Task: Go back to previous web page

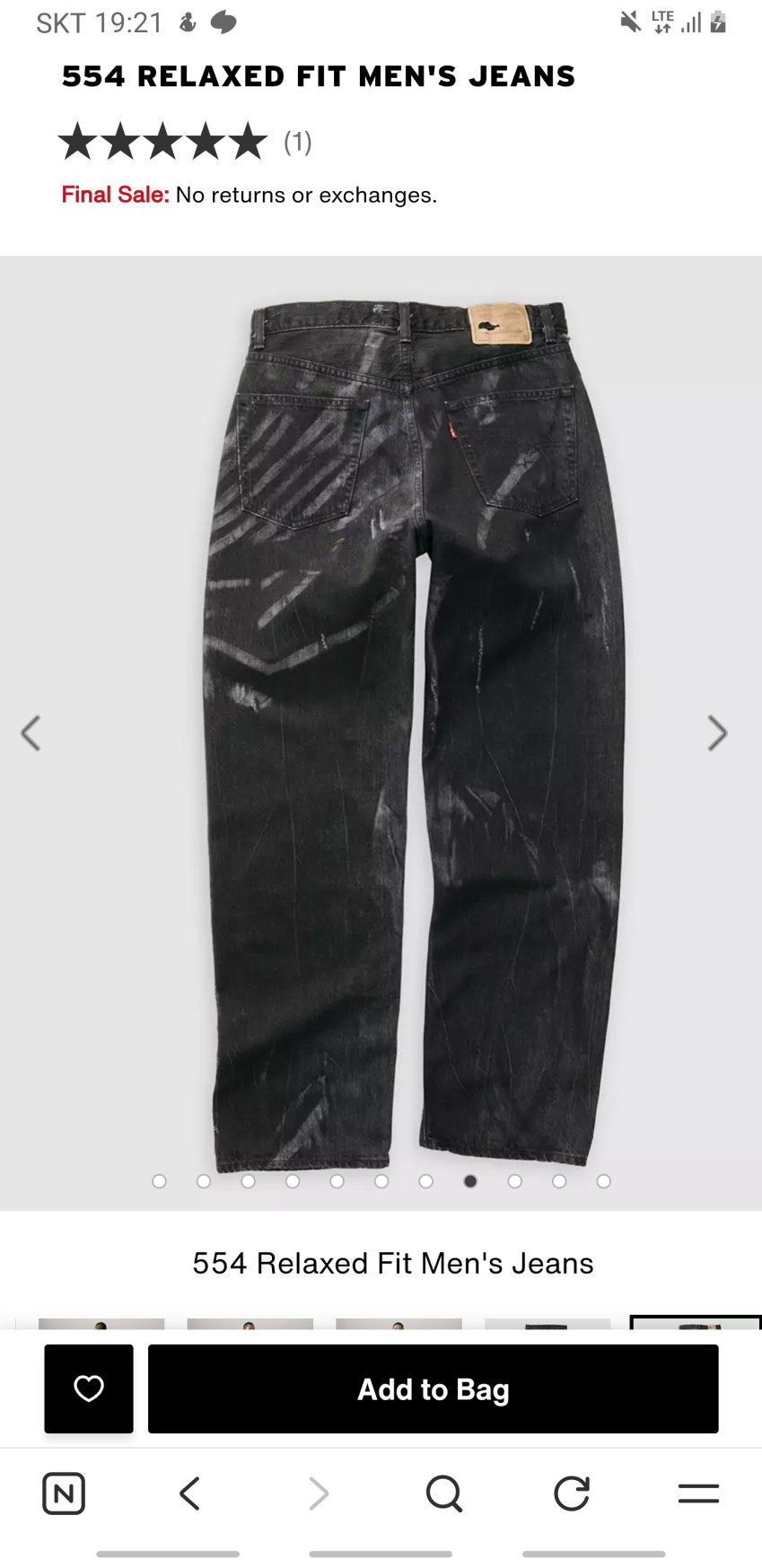Action: [189, 1494]
